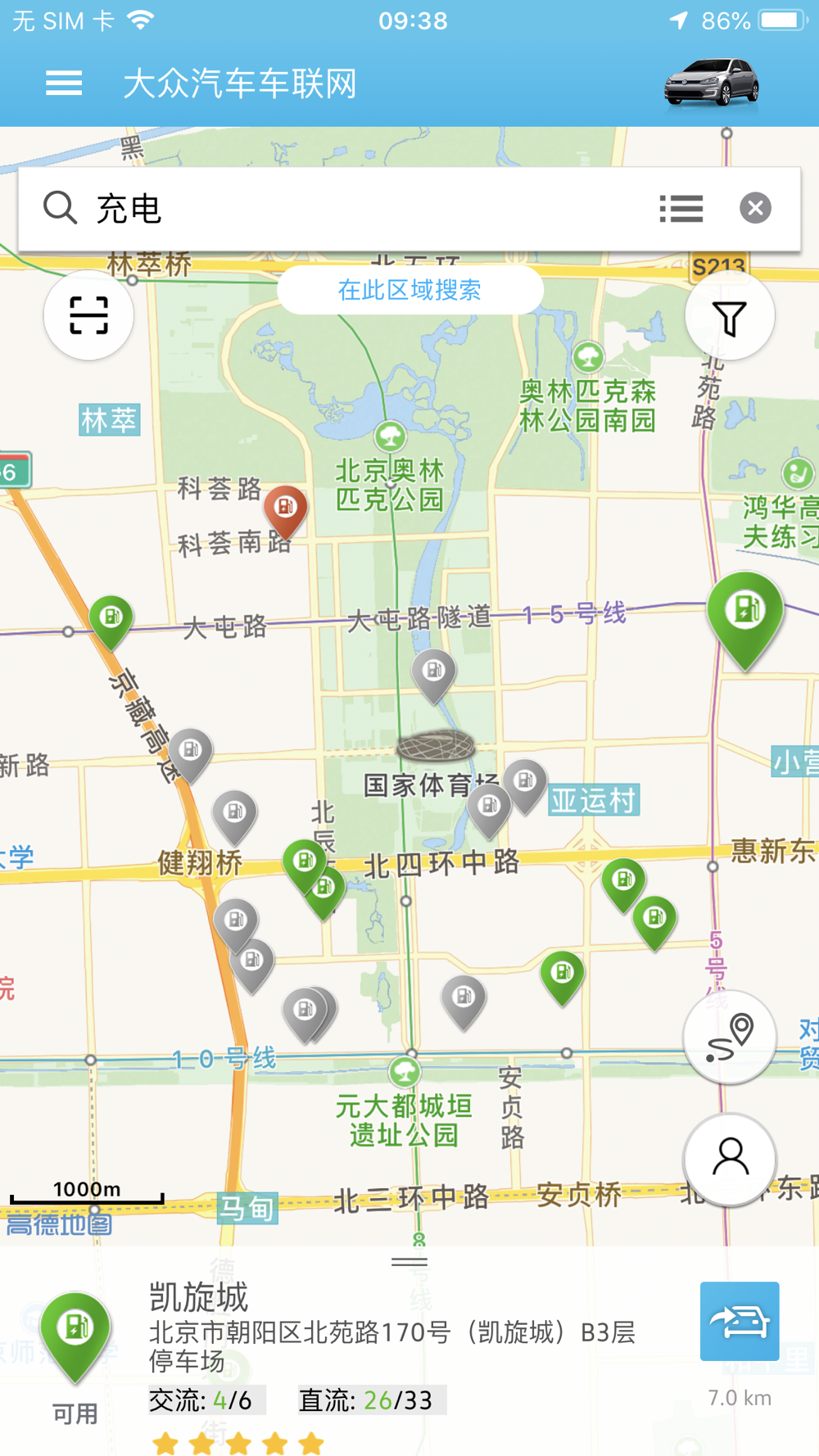The width and height of the screenshot is (819, 1456).
Task: Select the green charger pin on 大屯路
Action: point(111,619)
